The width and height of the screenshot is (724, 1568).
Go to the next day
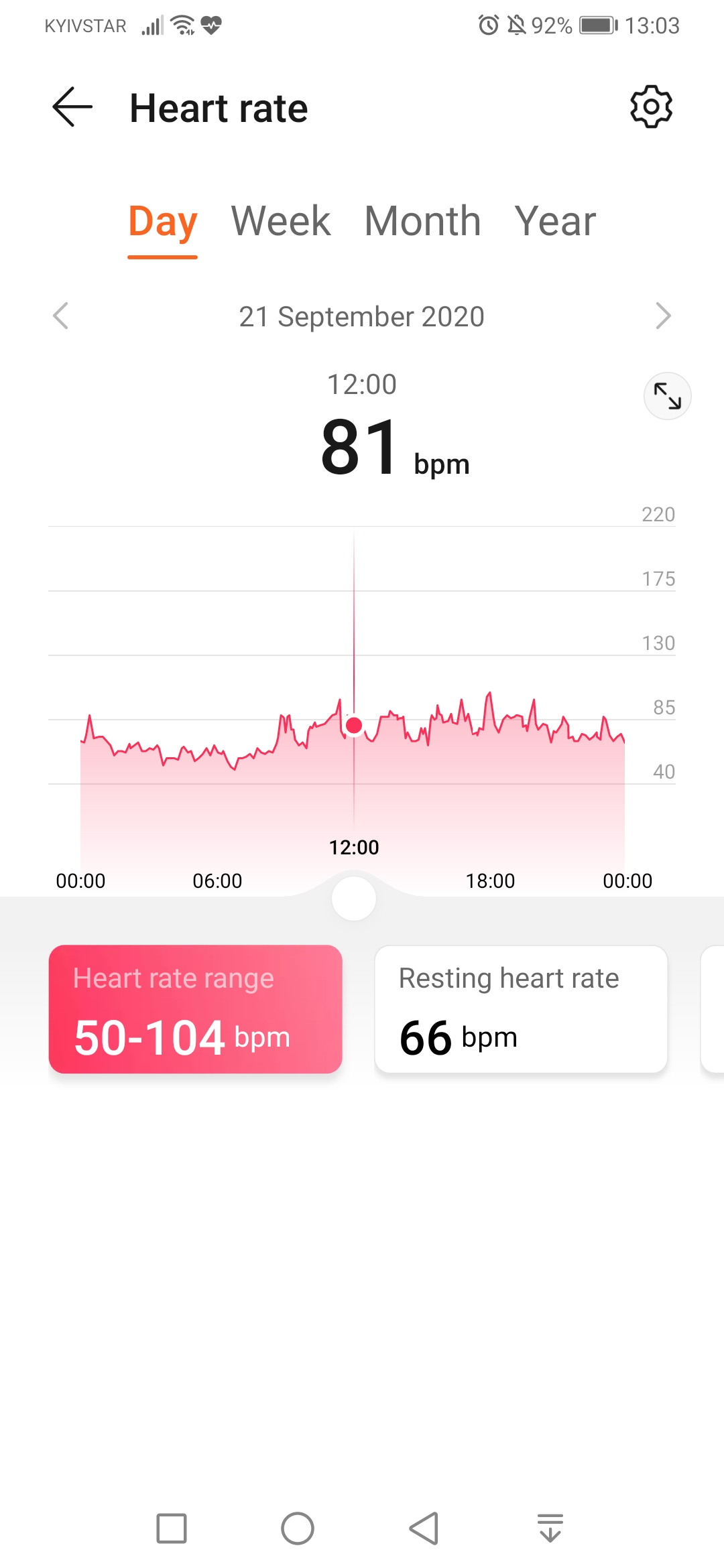[x=662, y=316]
